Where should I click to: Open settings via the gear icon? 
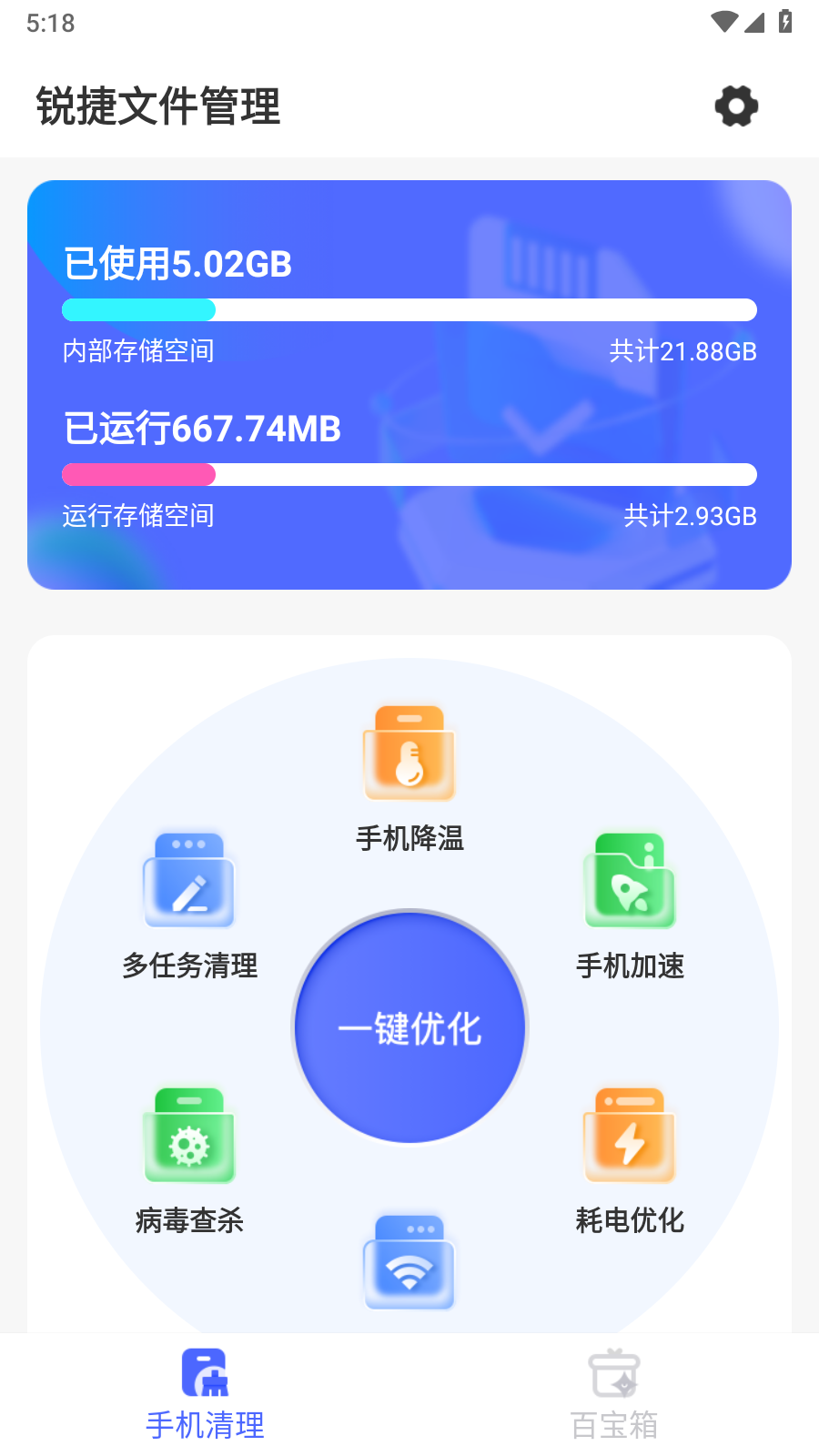coord(736,106)
